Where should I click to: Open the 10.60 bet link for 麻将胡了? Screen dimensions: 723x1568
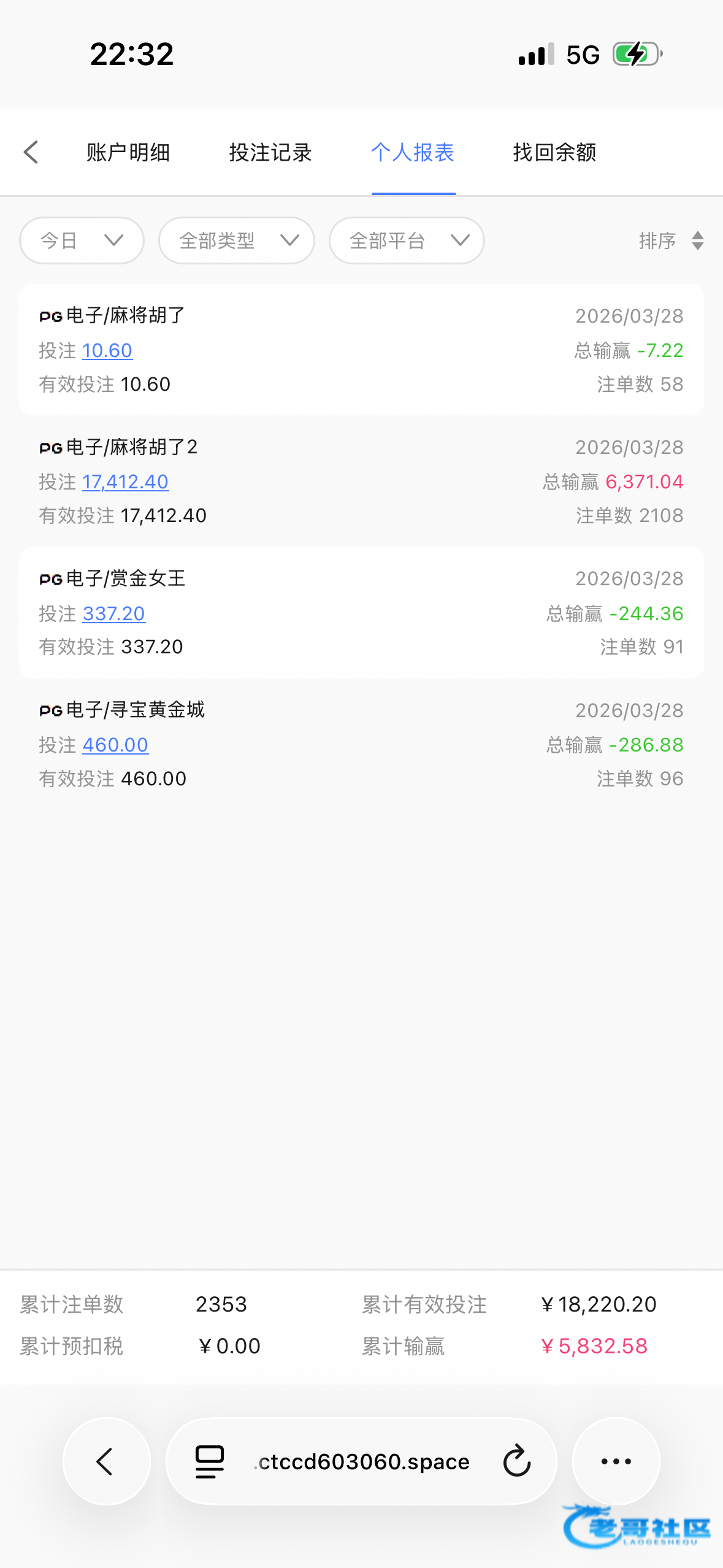107,350
